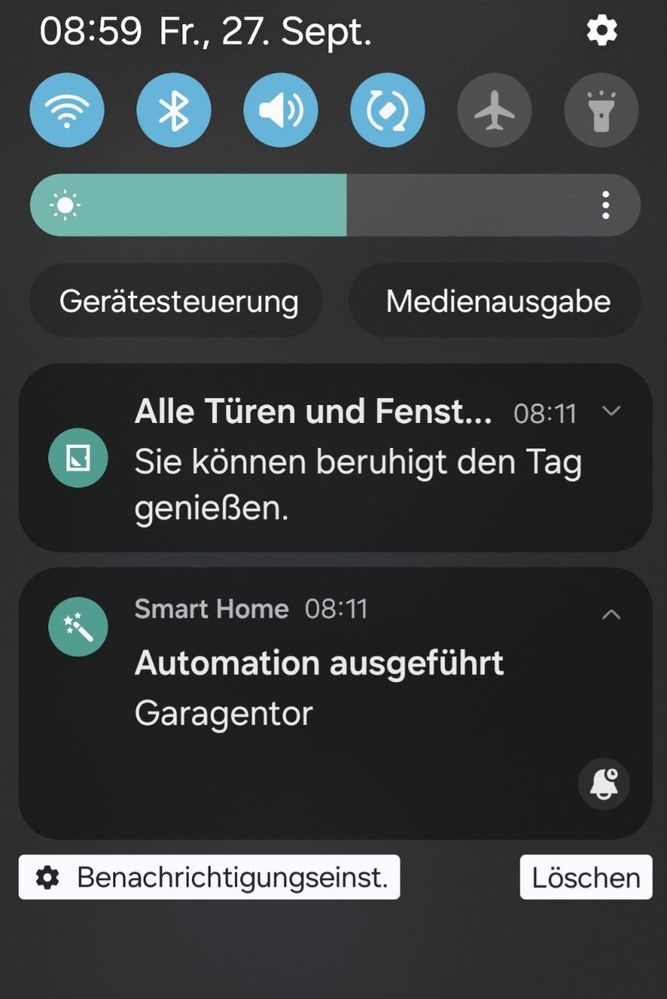
Task: Turn on the flashlight
Action: [601, 110]
